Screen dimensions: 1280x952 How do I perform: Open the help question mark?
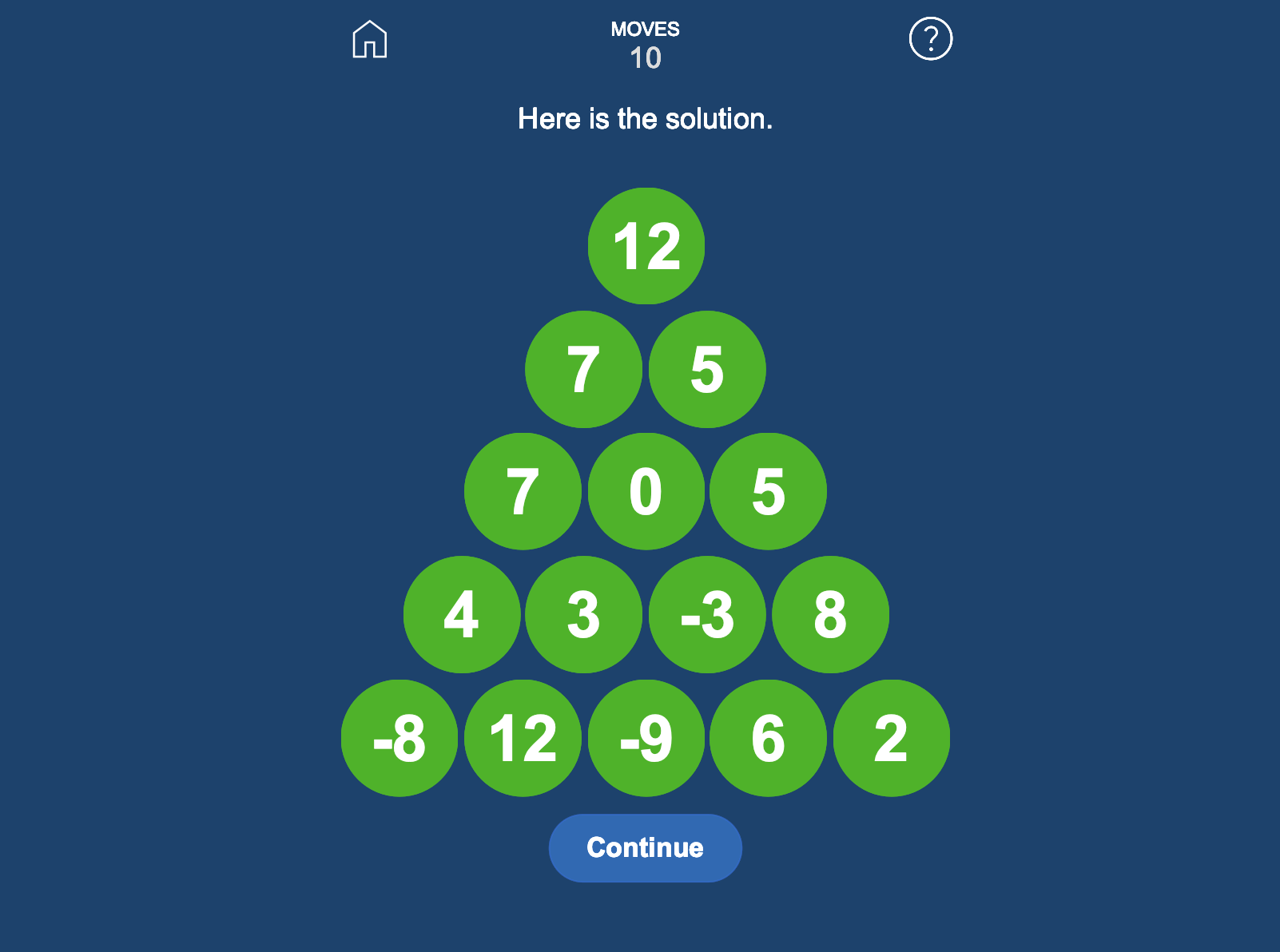tap(931, 38)
